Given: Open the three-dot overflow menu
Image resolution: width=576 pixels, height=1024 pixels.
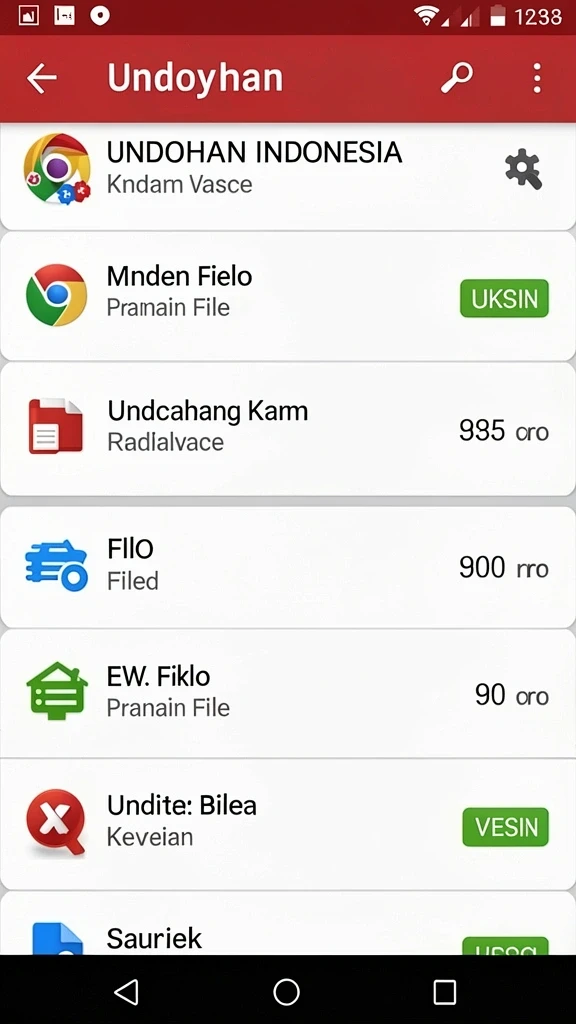Looking at the screenshot, I should [x=537, y=78].
